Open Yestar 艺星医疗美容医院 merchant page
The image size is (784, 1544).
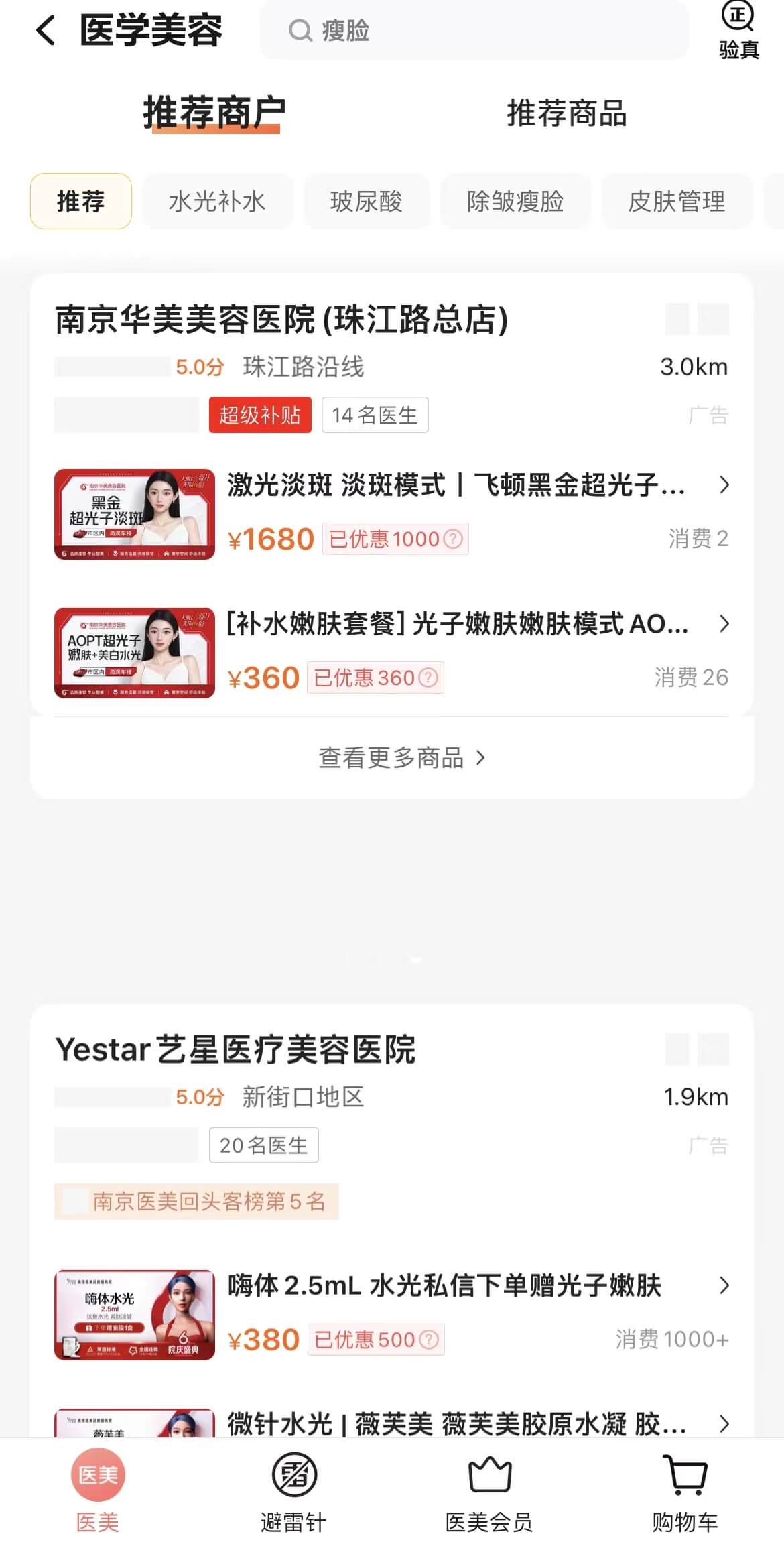pyautogui.click(x=235, y=1050)
